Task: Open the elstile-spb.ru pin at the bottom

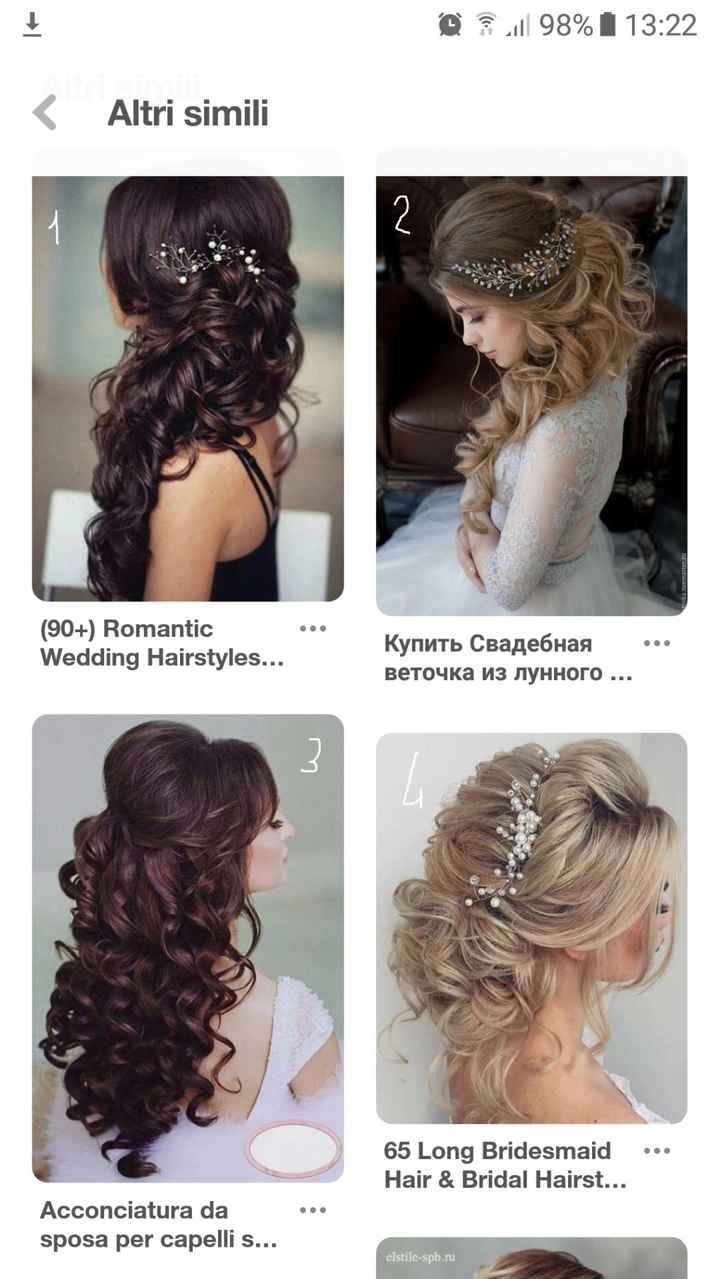Action: (531, 1258)
